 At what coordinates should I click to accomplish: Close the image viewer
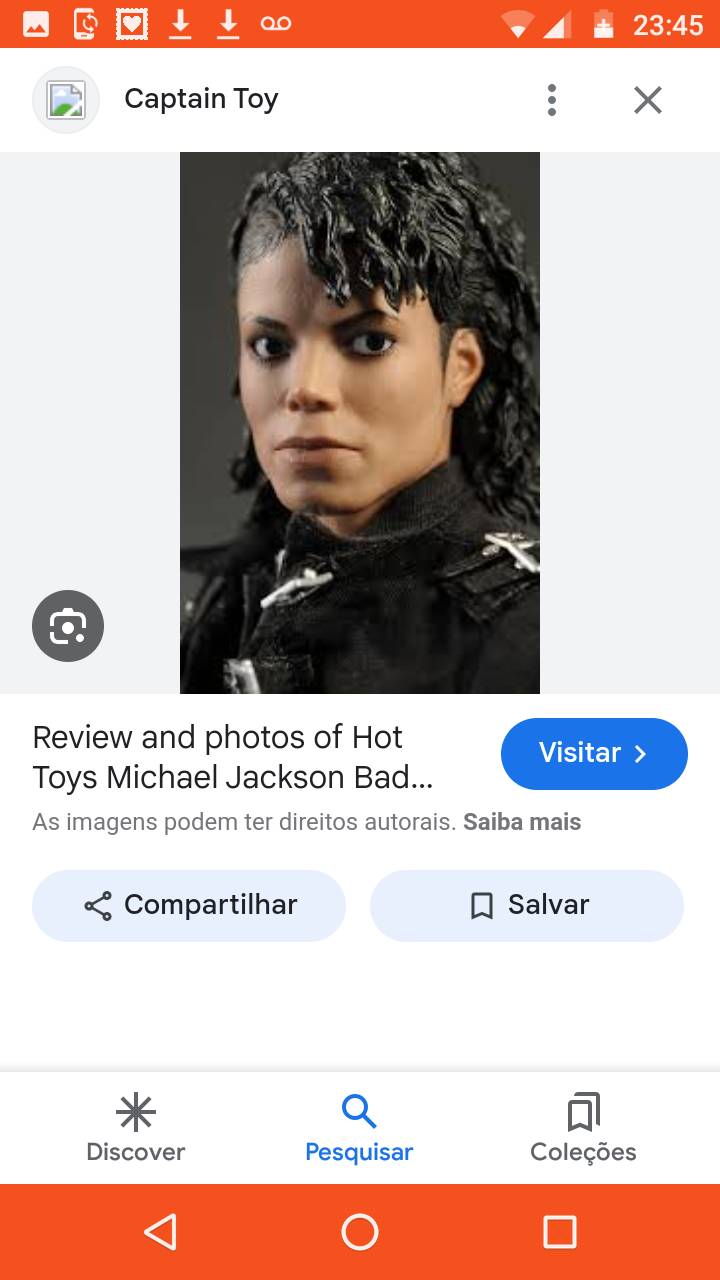point(648,100)
